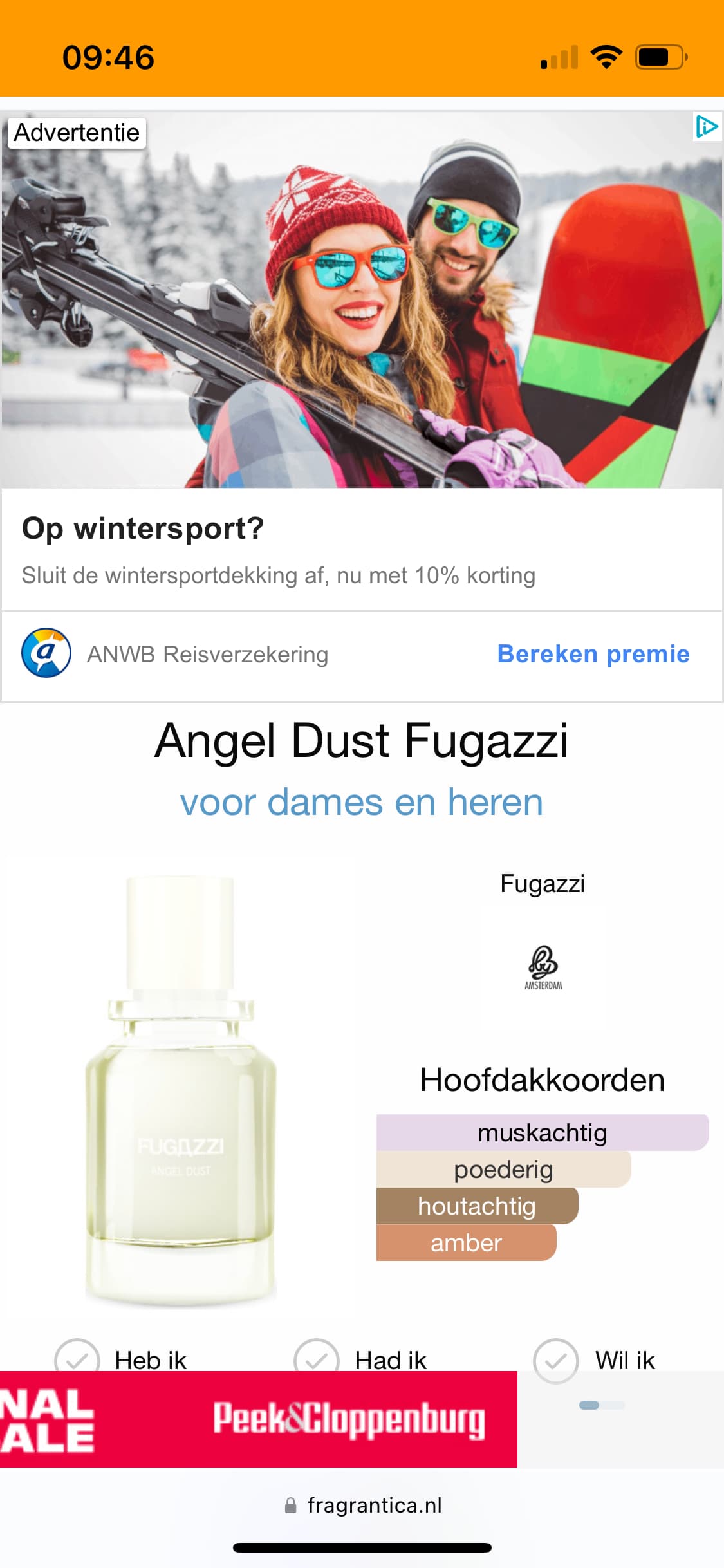
Task: Open the AdChoices info icon
Action: pos(707,127)
